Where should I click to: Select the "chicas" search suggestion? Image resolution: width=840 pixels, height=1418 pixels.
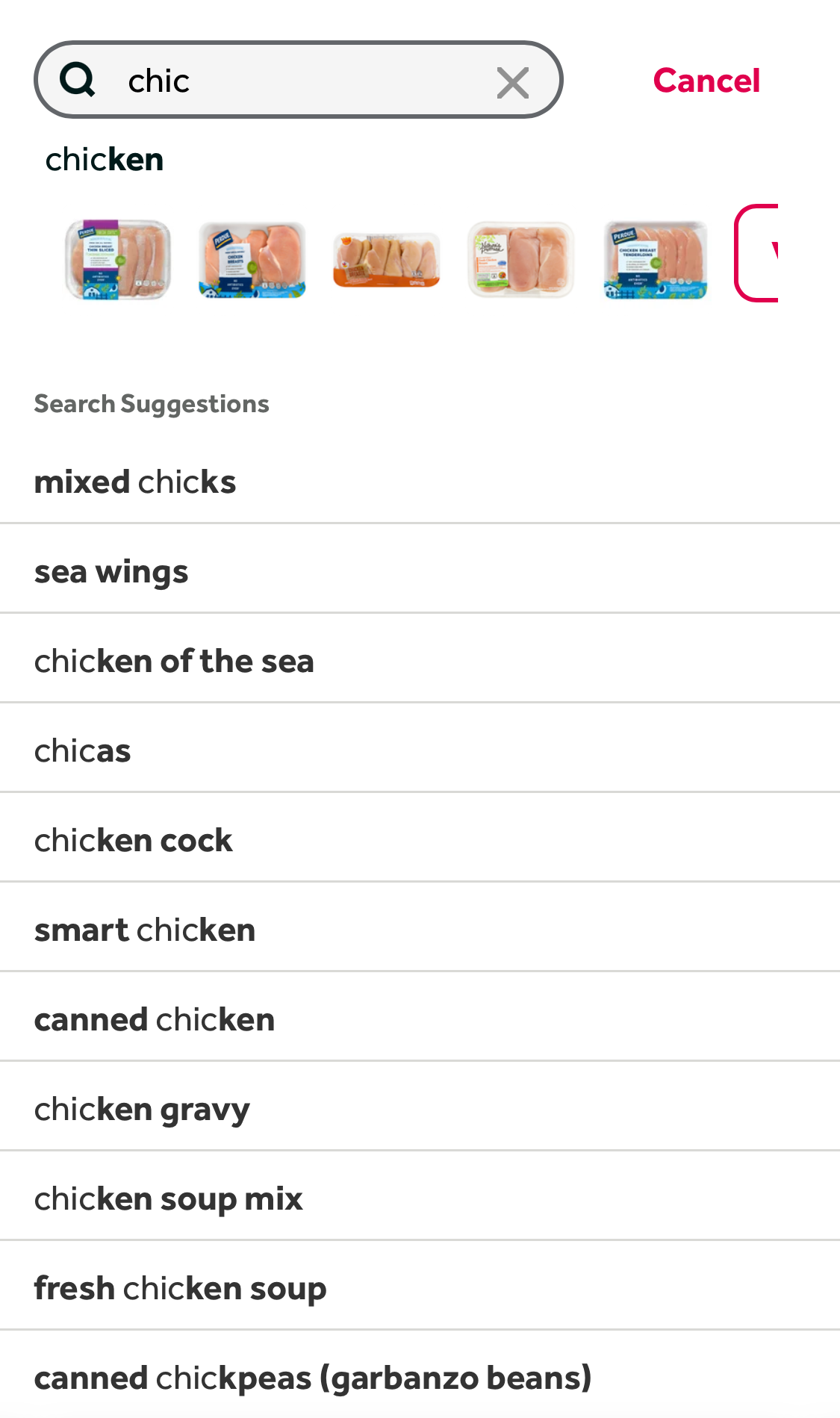pyautogui.click(x=82, y=750)
